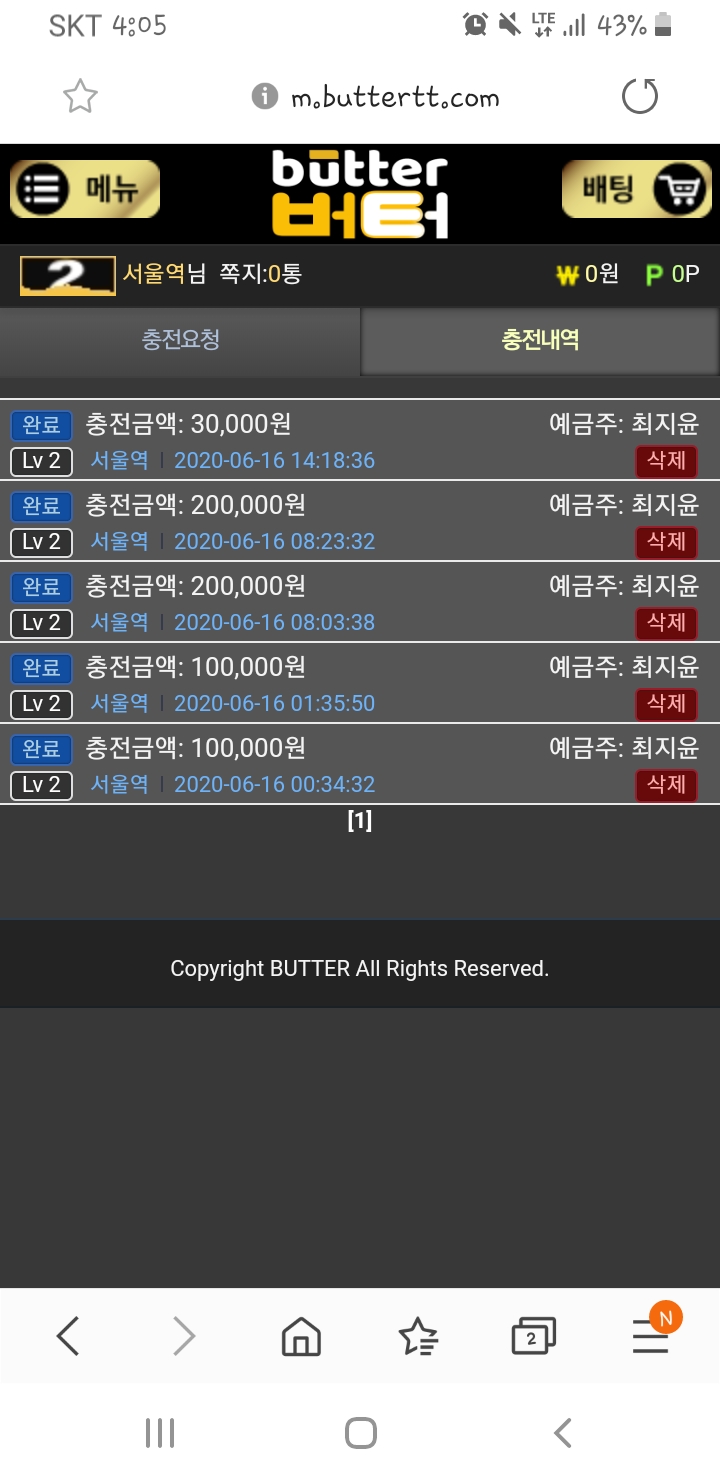Open recent apps from navigation bar
The width and height of the screenshot is (720, 1480).
tap(160, 1433)
